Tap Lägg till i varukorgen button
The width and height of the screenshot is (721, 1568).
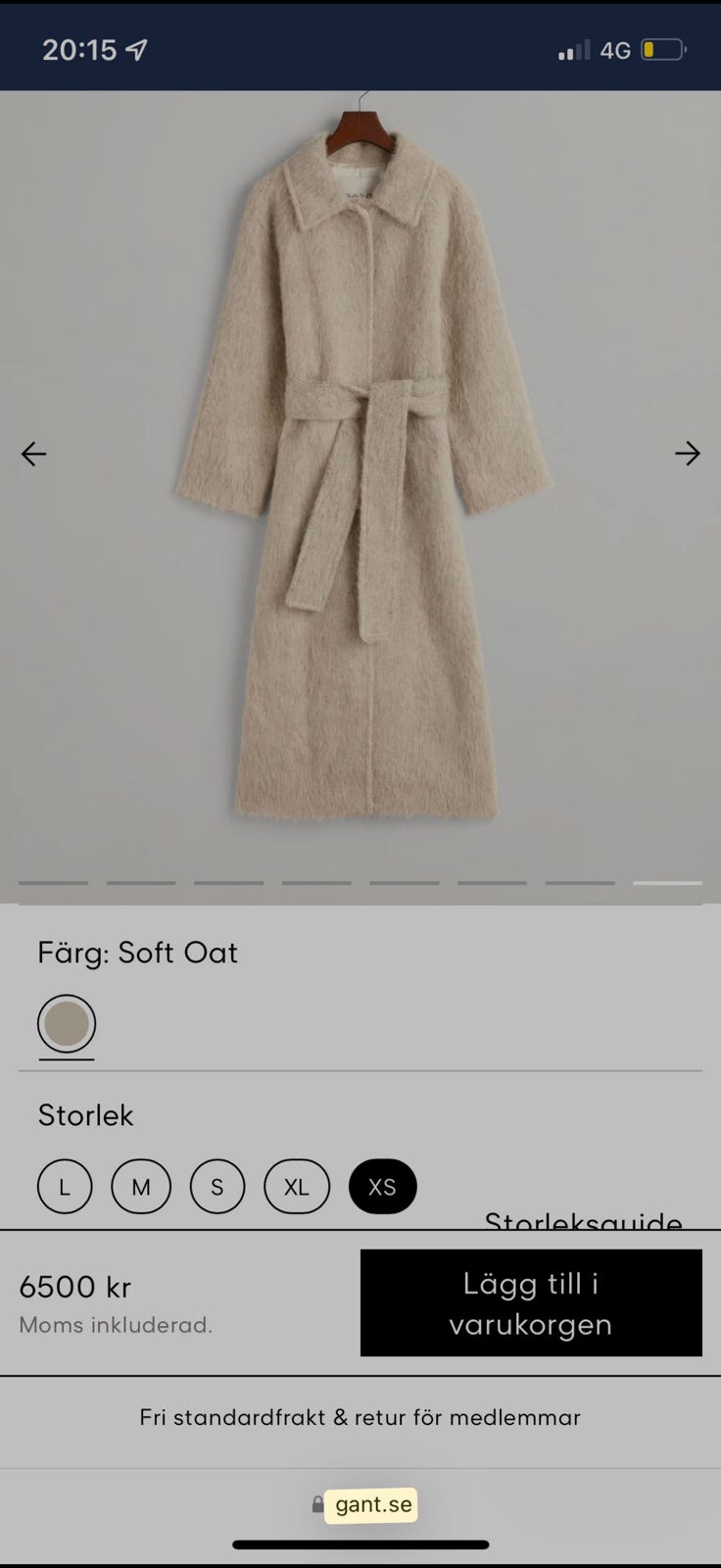531,1302
